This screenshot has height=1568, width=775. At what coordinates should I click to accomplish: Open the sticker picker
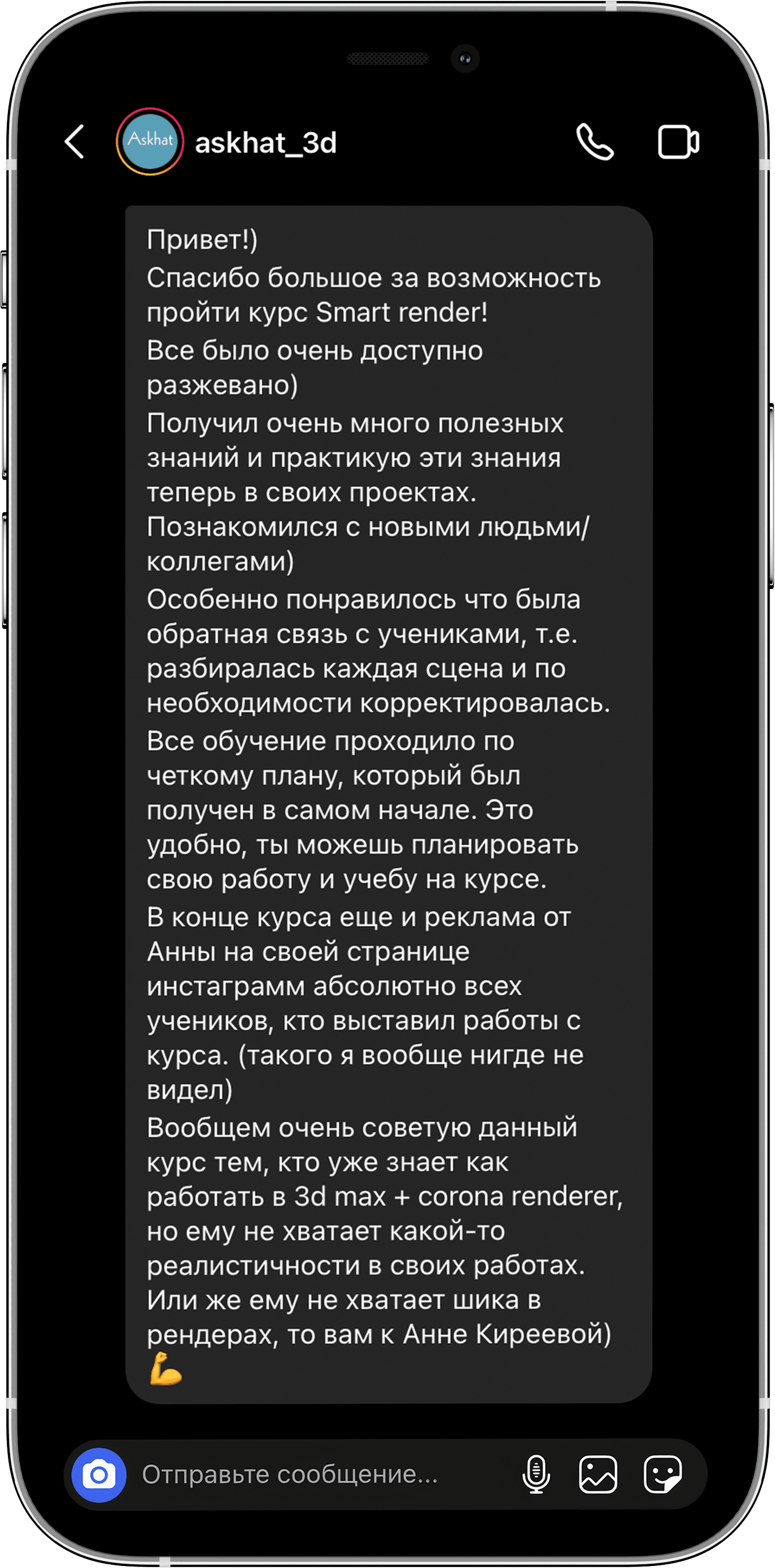663,1474
